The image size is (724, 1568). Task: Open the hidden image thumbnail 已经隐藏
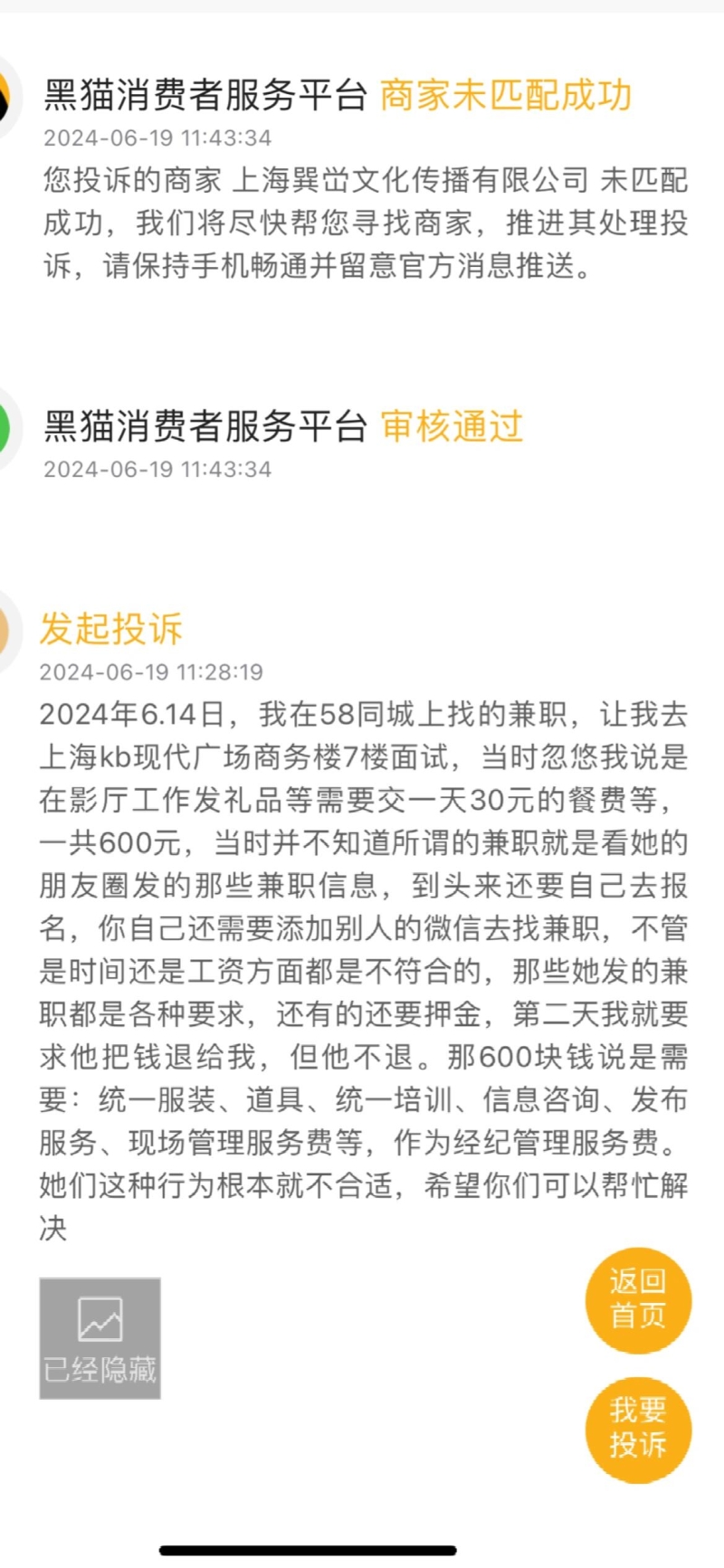[x=100, y=1338]
